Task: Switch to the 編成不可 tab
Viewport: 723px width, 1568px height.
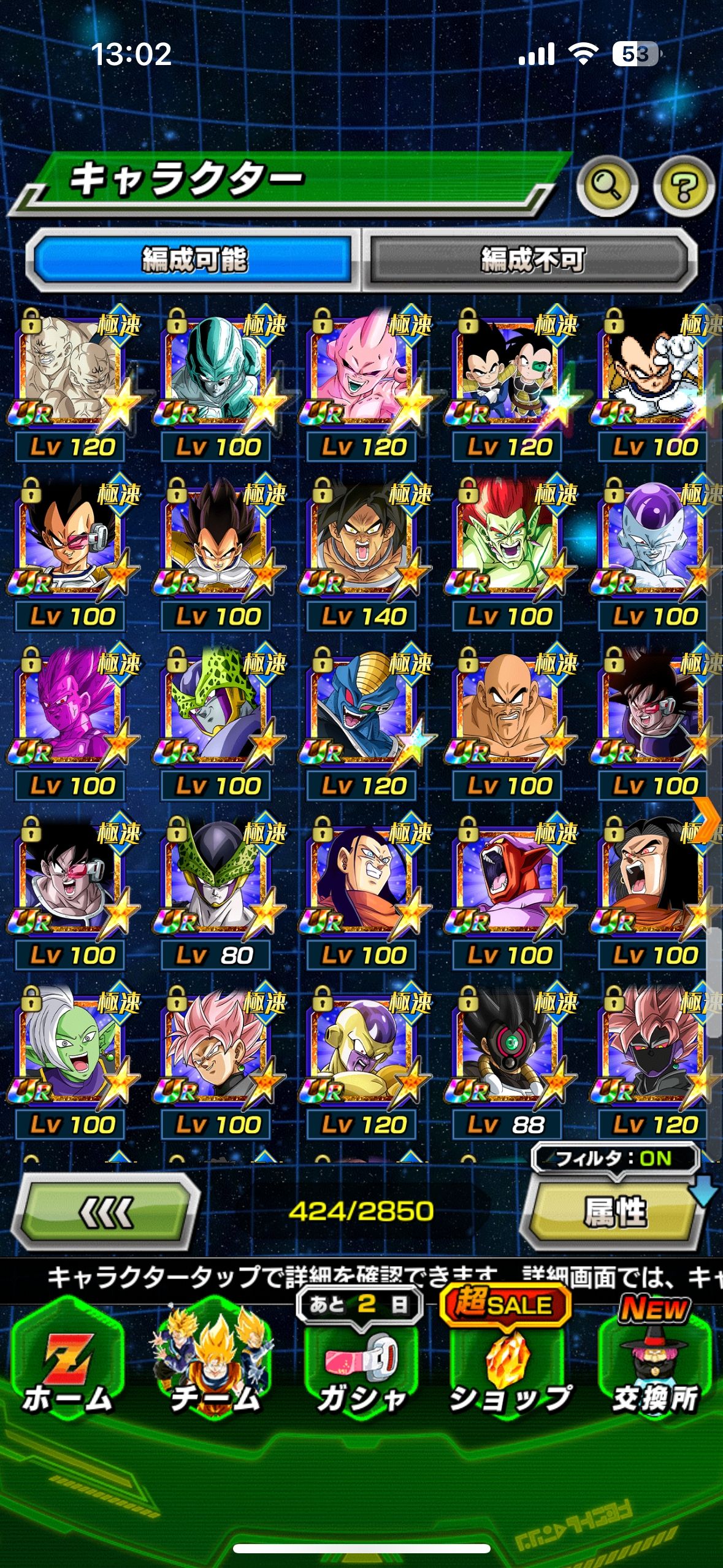Action: pos(530,259)
